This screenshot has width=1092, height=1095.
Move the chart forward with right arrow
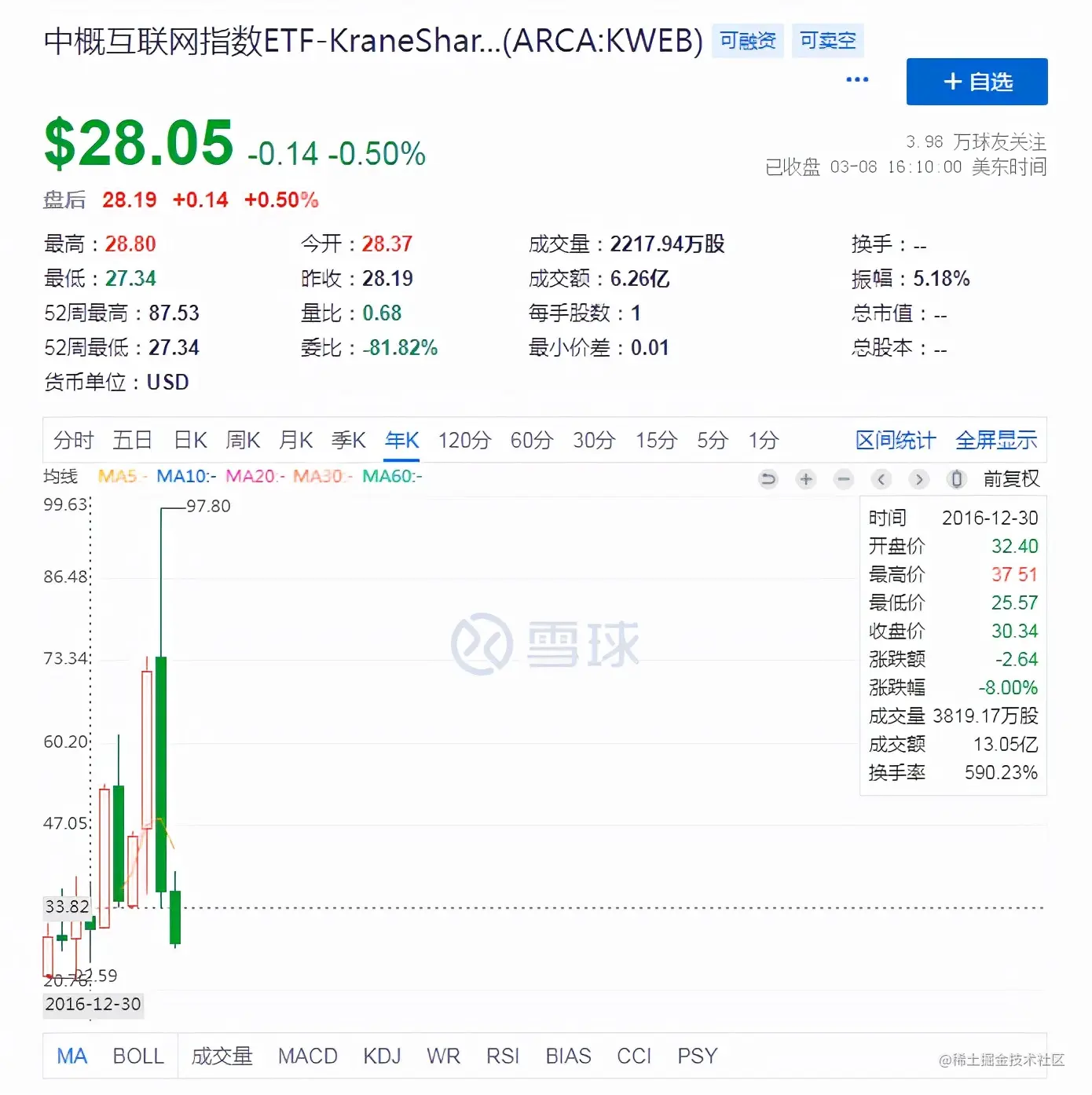click(x=919, y=478)
